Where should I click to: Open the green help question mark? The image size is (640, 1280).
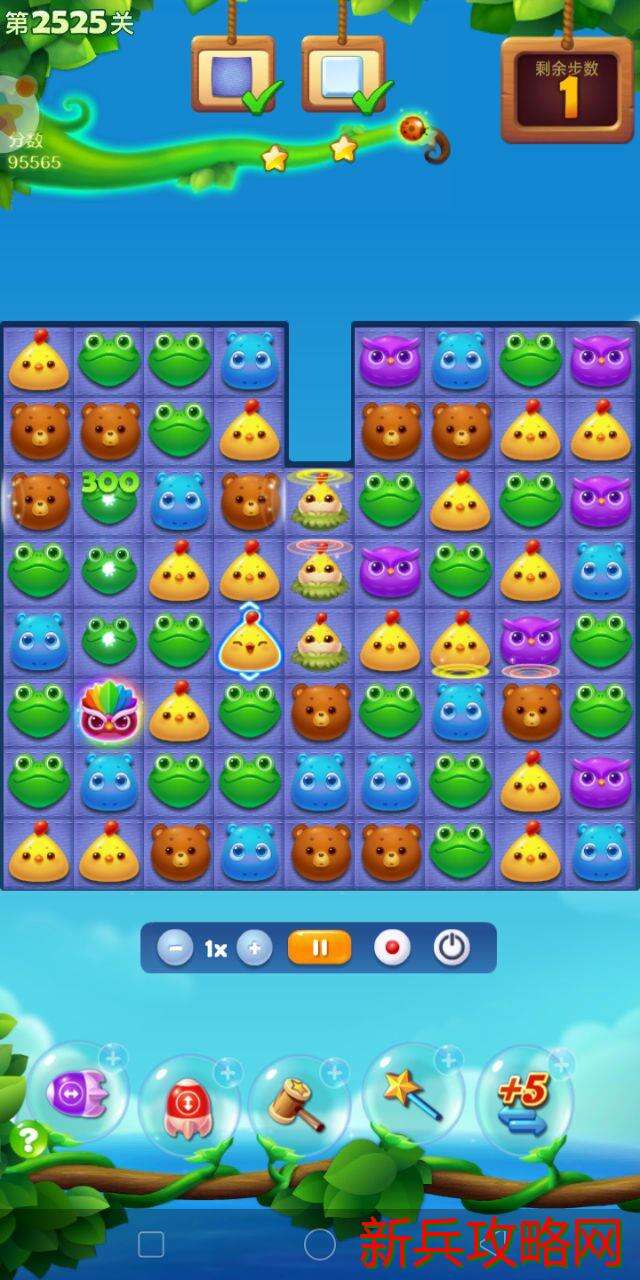(28, 1139)
